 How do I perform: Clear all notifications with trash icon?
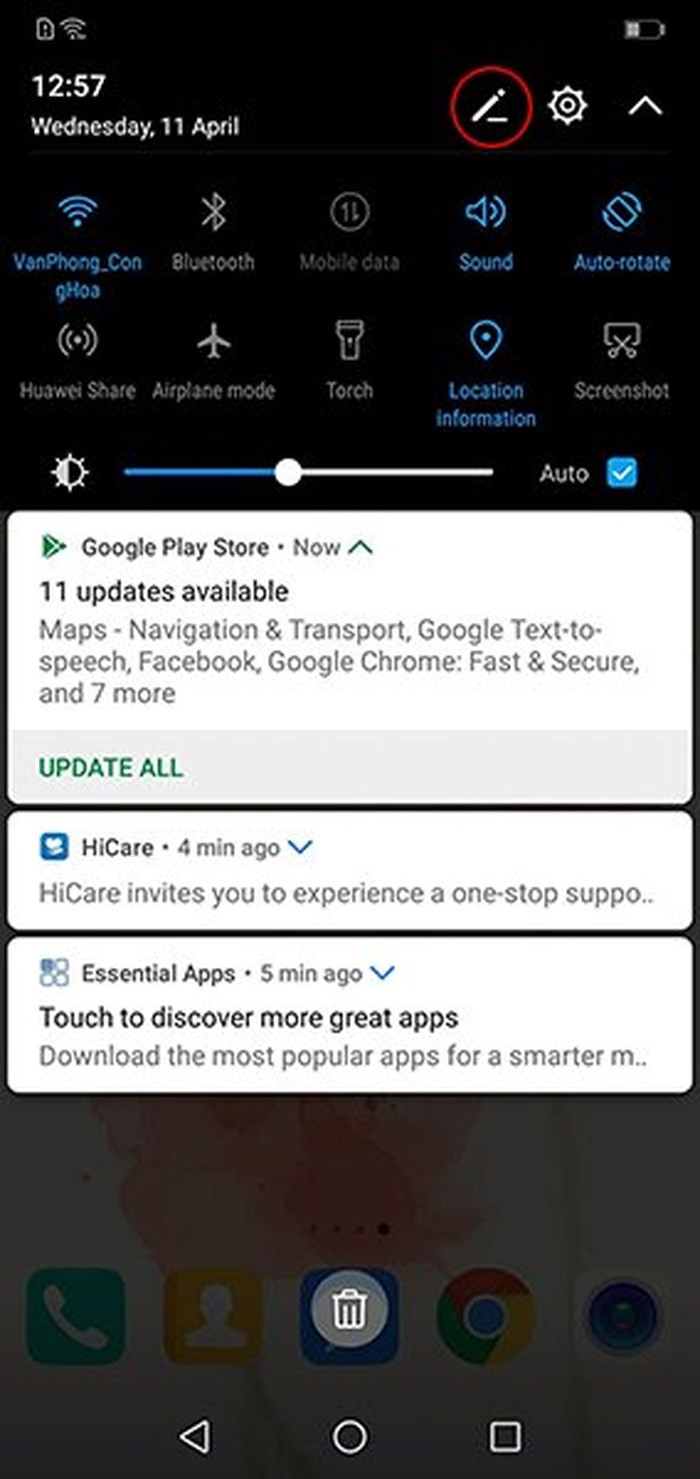(349, 1309)
